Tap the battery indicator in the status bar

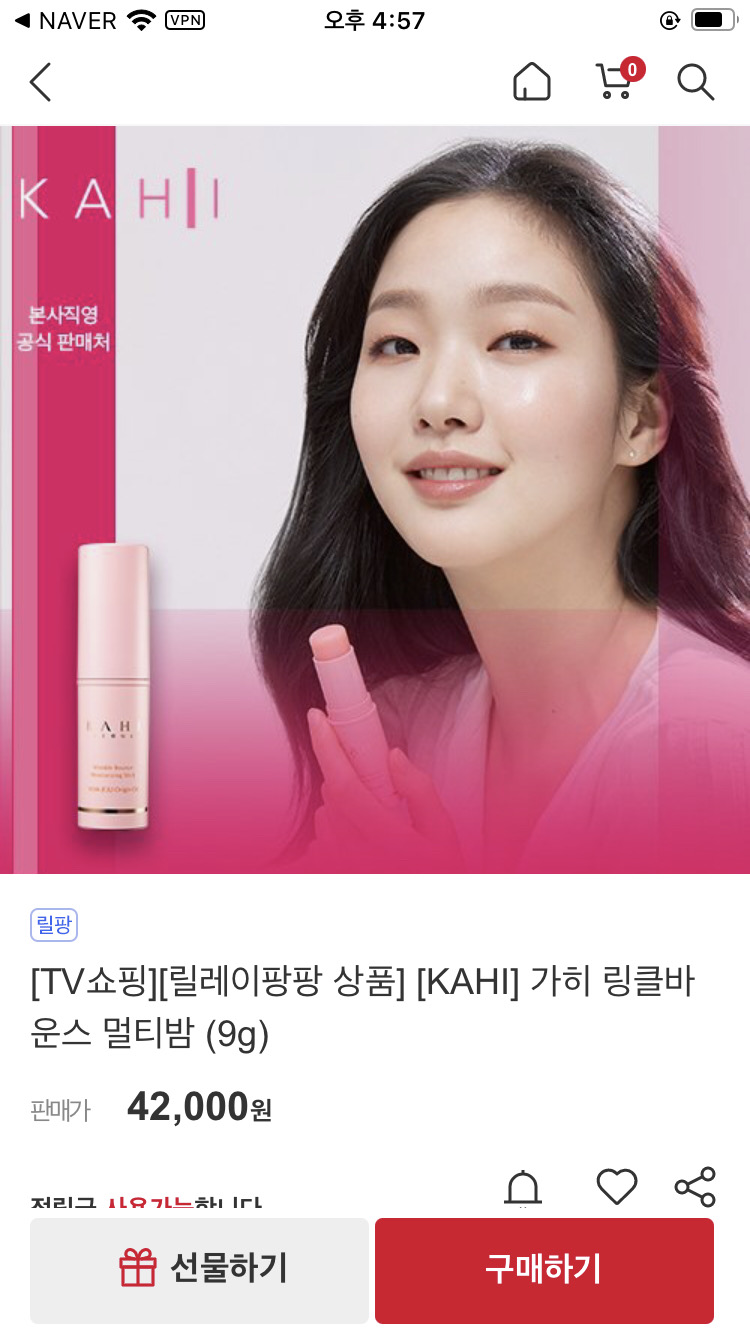712,19
